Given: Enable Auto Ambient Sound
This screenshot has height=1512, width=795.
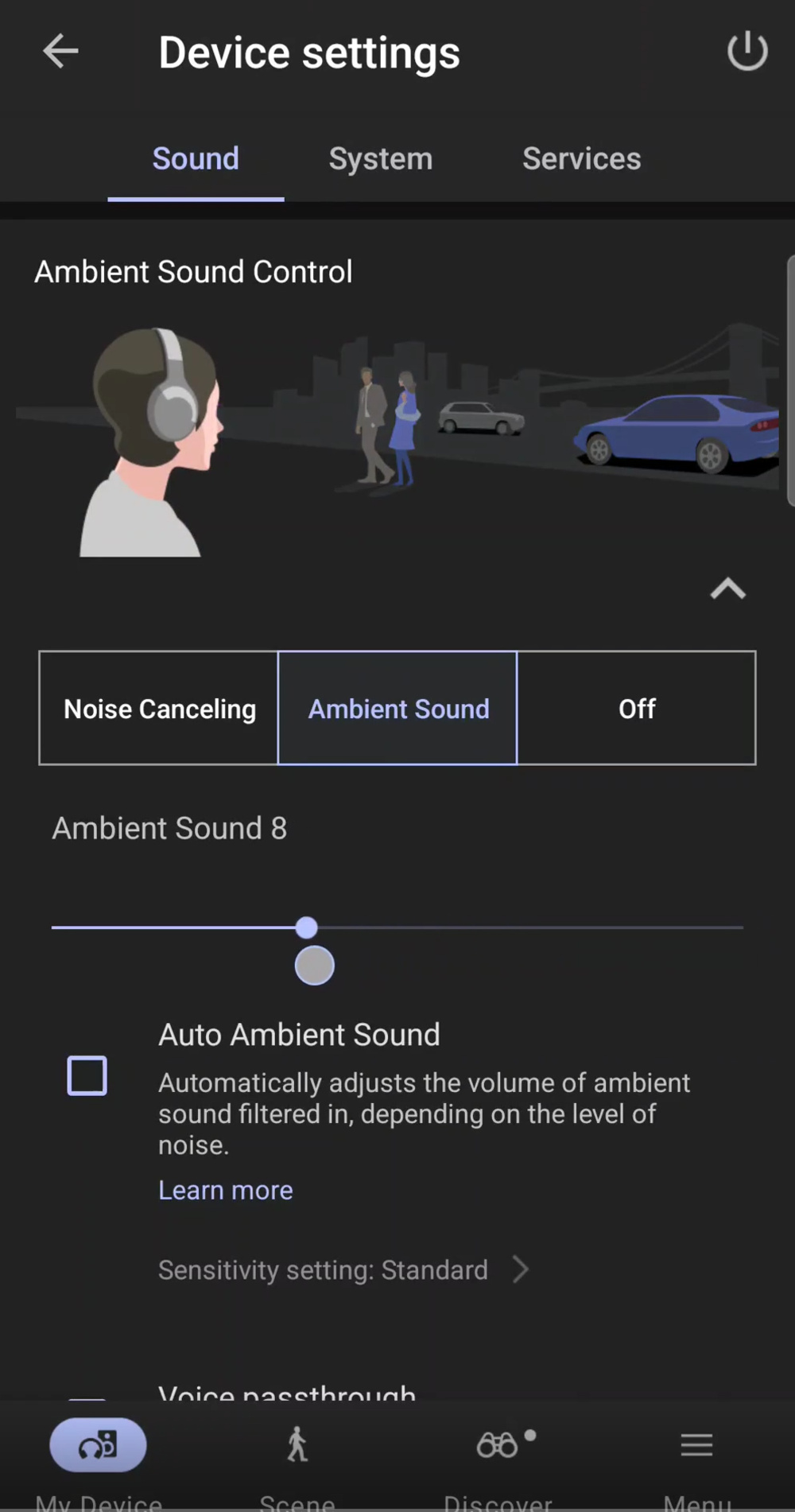Looking at the screenshot, I should click(x=87, y=1075).
